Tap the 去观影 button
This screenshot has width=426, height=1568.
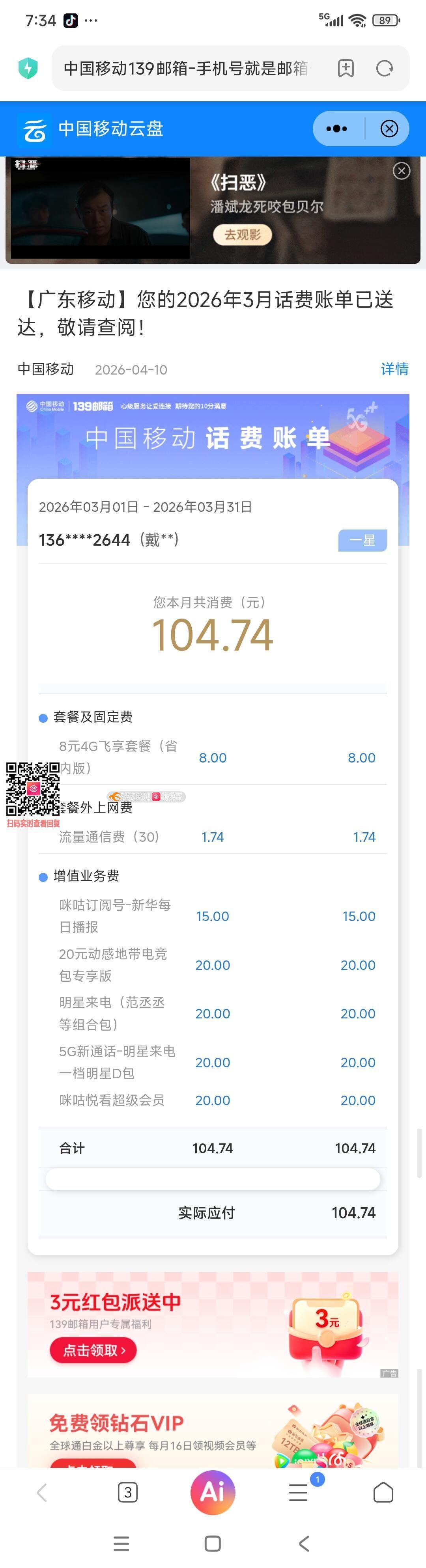tap(242, 235)
